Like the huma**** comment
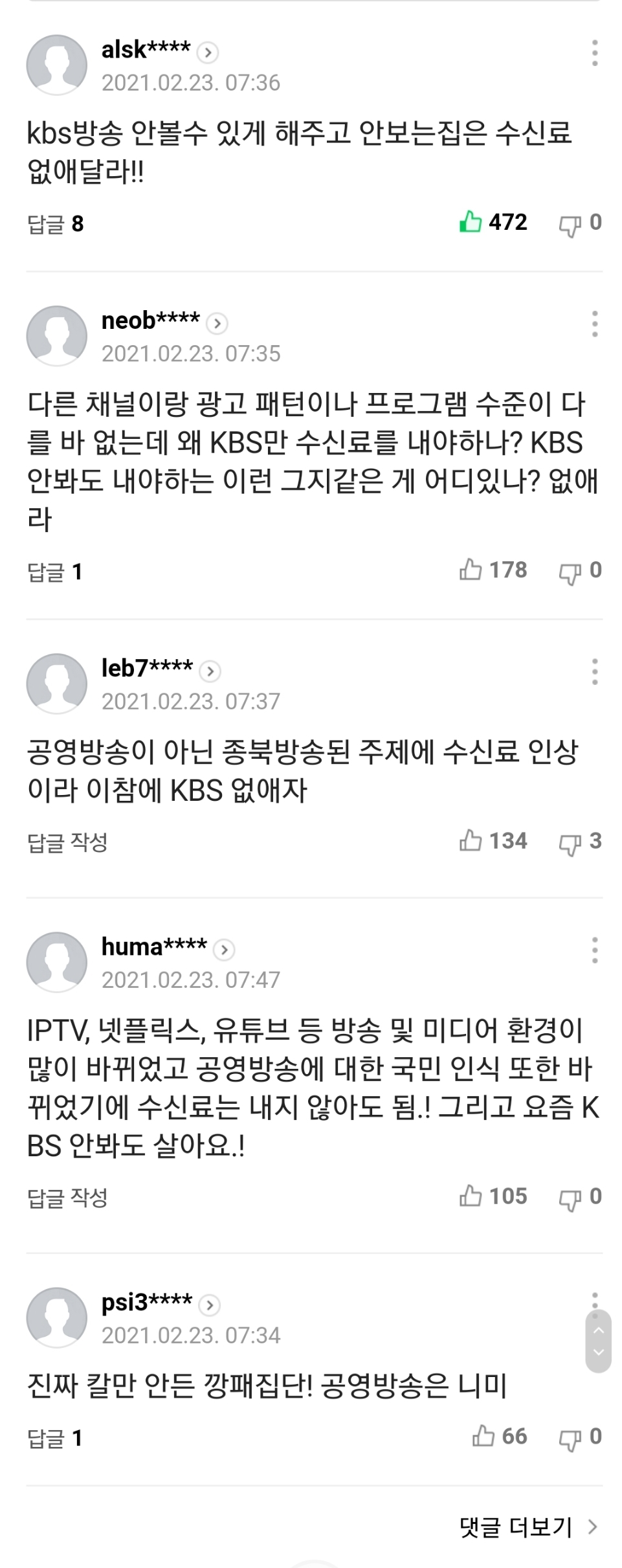 coord(493,1196)
